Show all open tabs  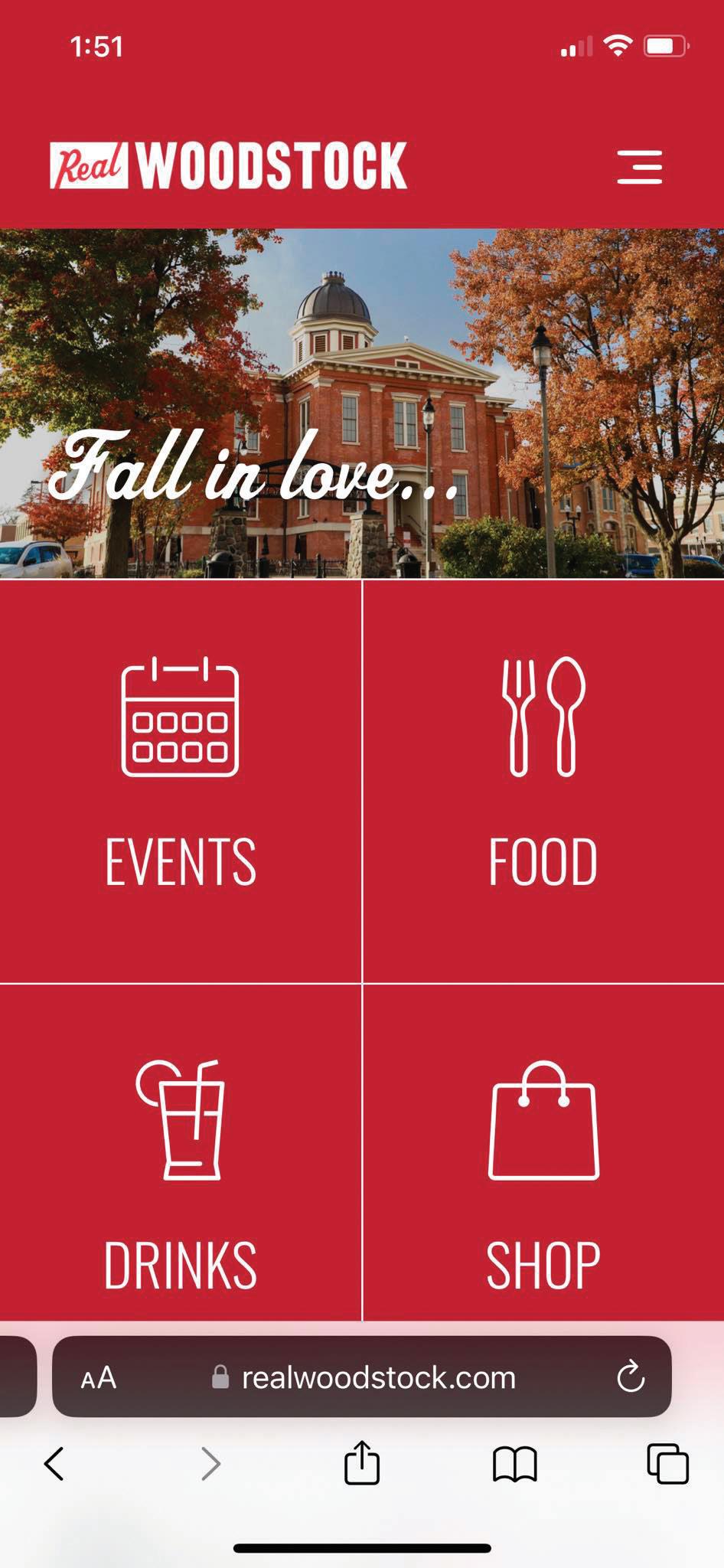(667, 1464)
